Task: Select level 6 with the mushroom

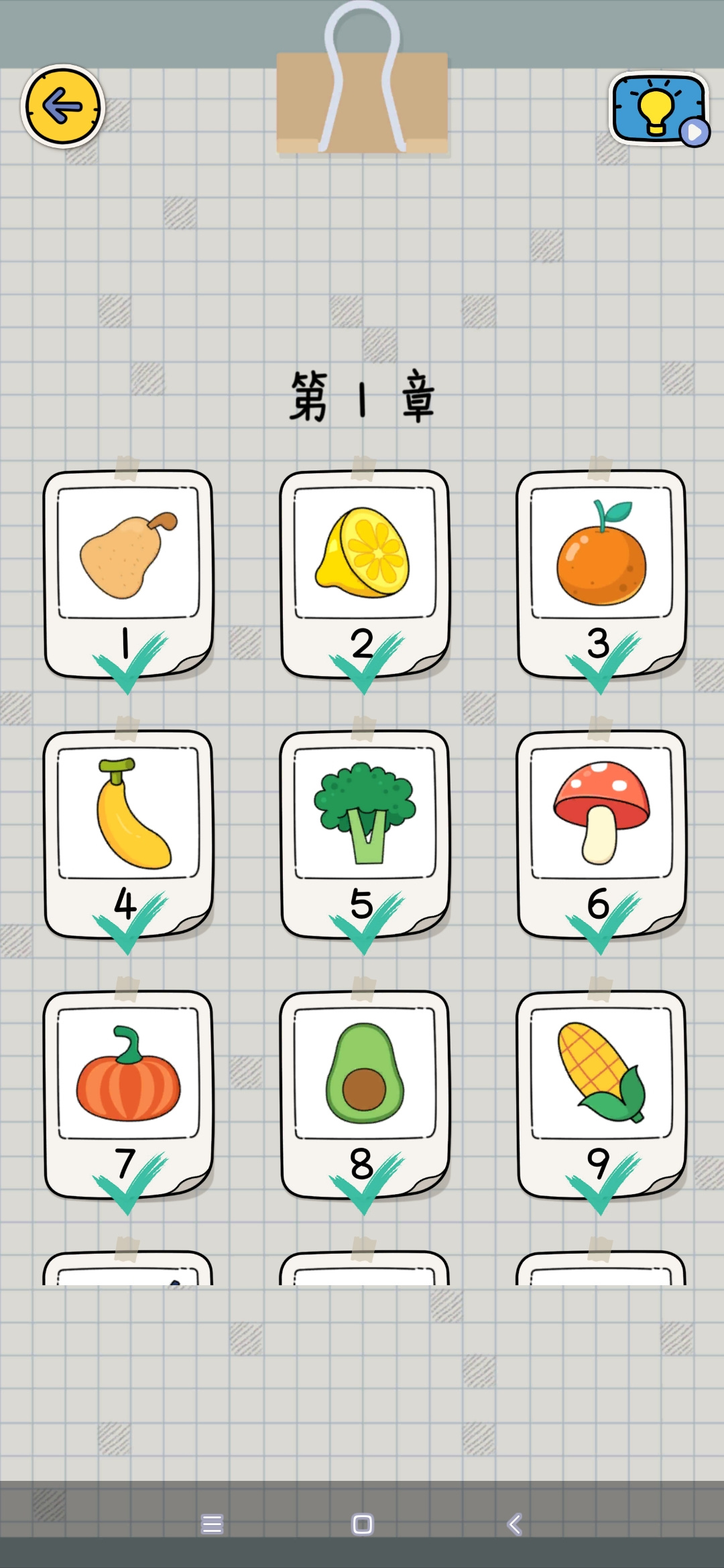Action: click(x=601, y=834)
